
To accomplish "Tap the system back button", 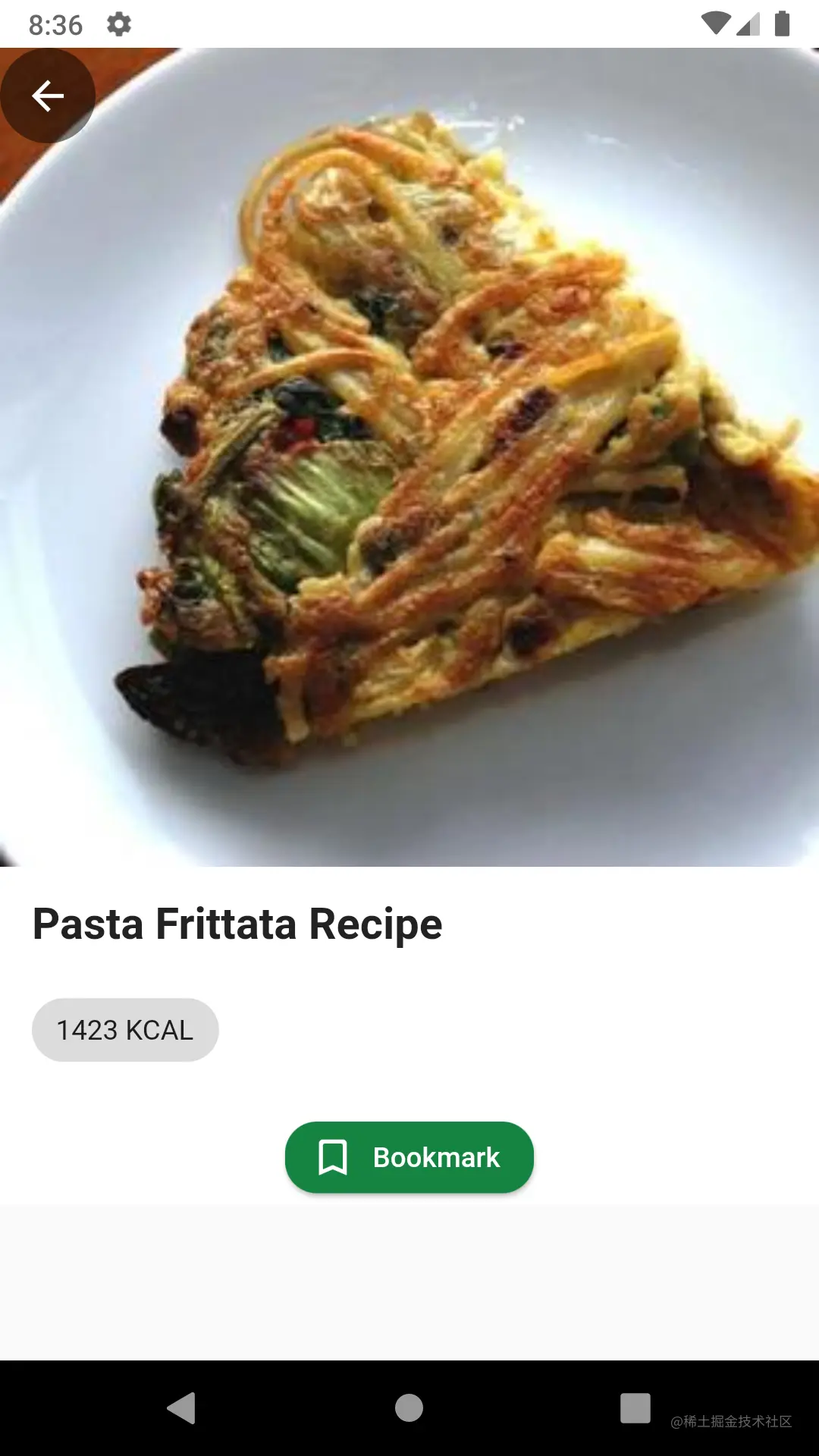I will [182, 1408].
